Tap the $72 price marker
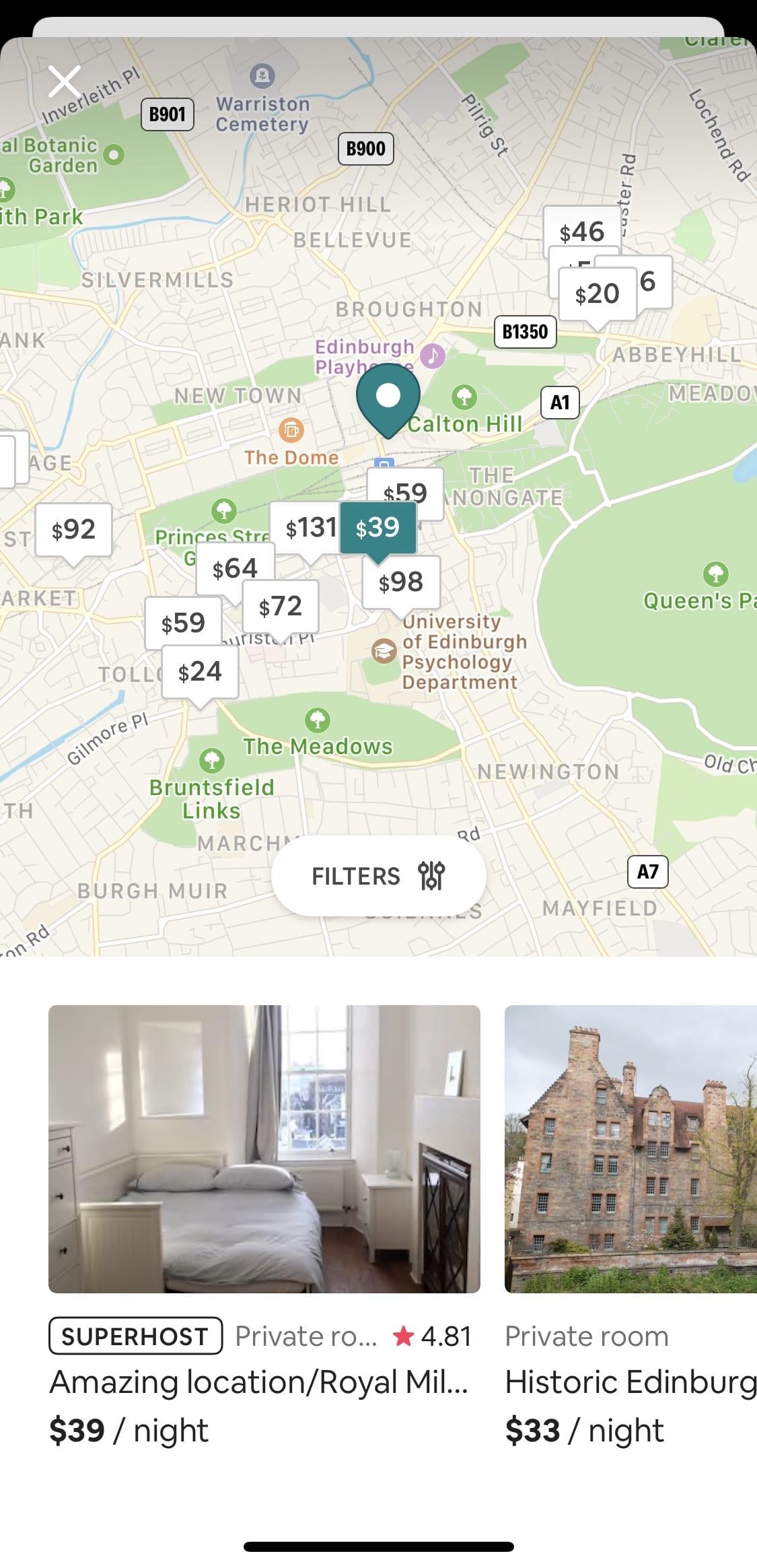757x1568 pixels. point(280,606)
